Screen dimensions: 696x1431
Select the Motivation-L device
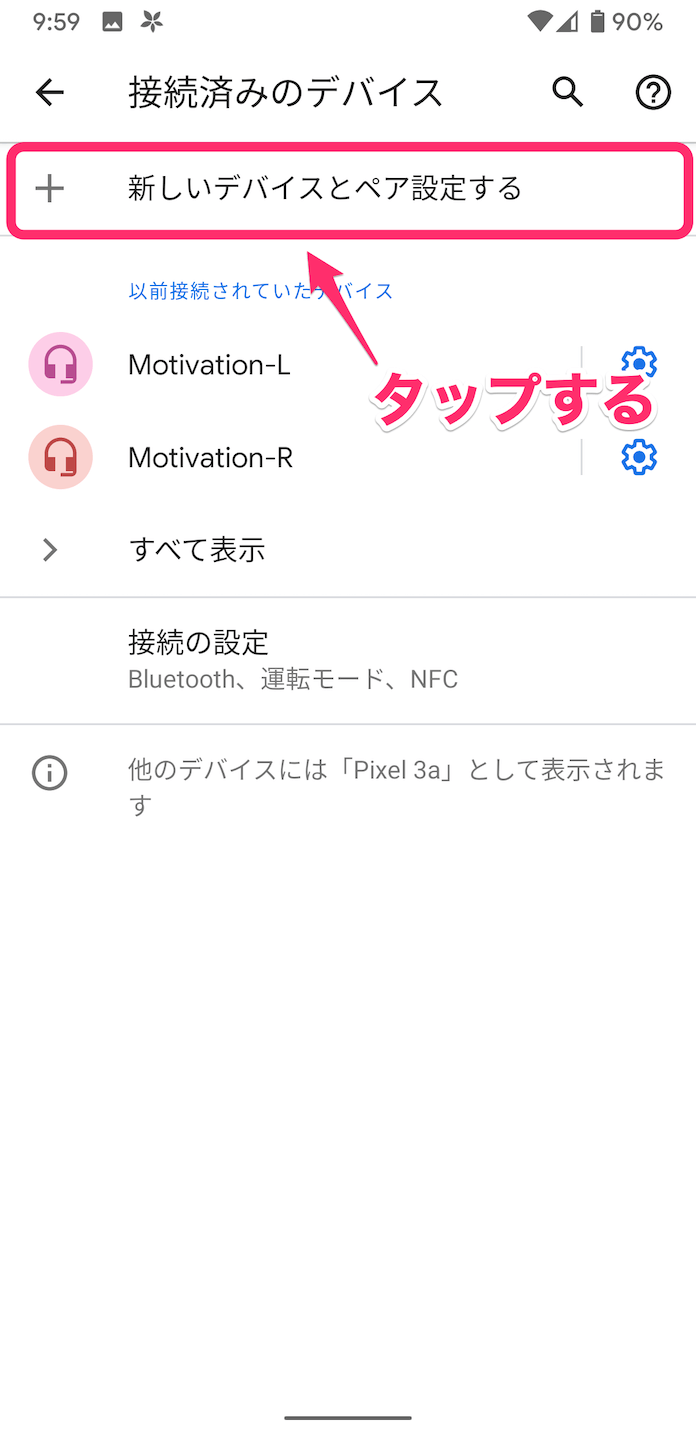[x=290, y=365]
